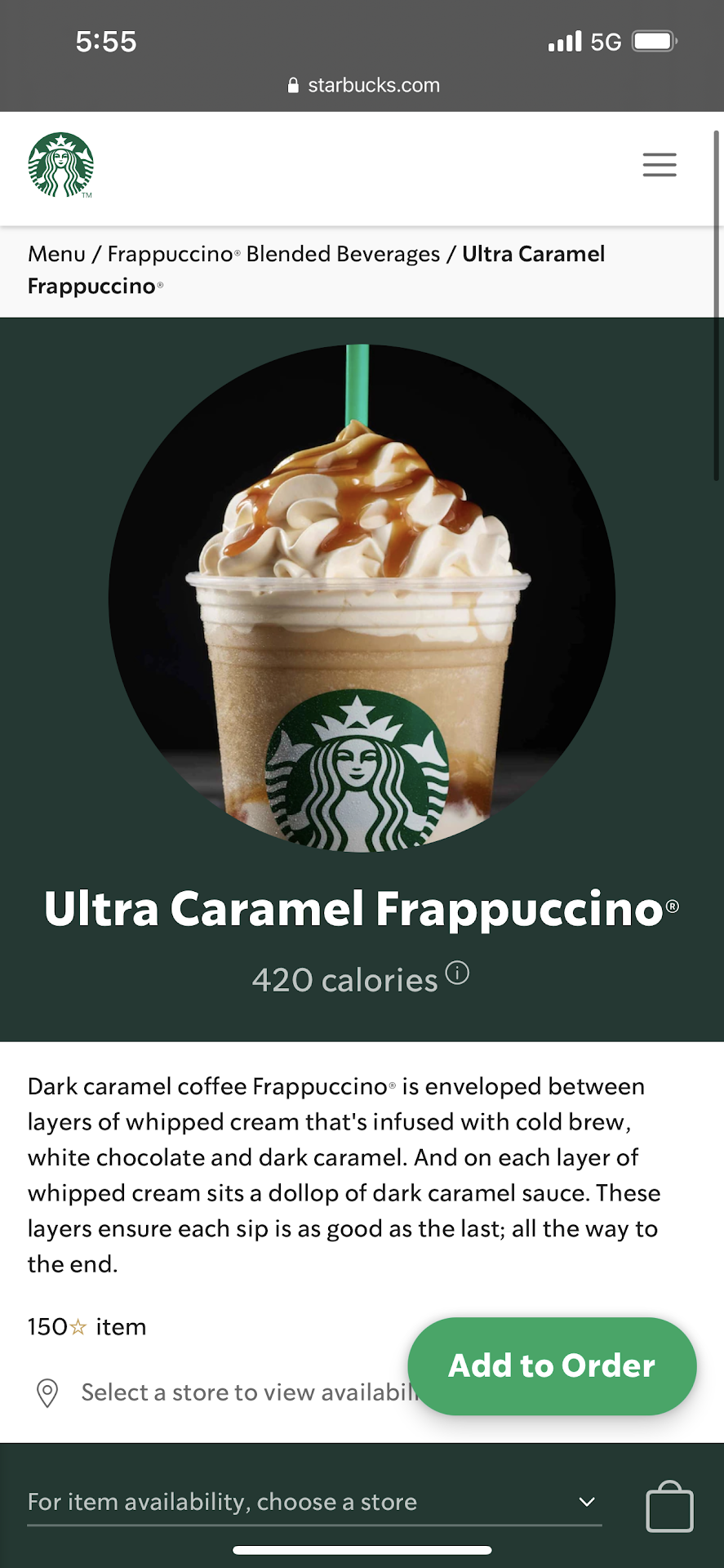Open the Menu breadcrumb link
Image resolution: width=724 pixels, height=1568 pixels.
(56, 254)
